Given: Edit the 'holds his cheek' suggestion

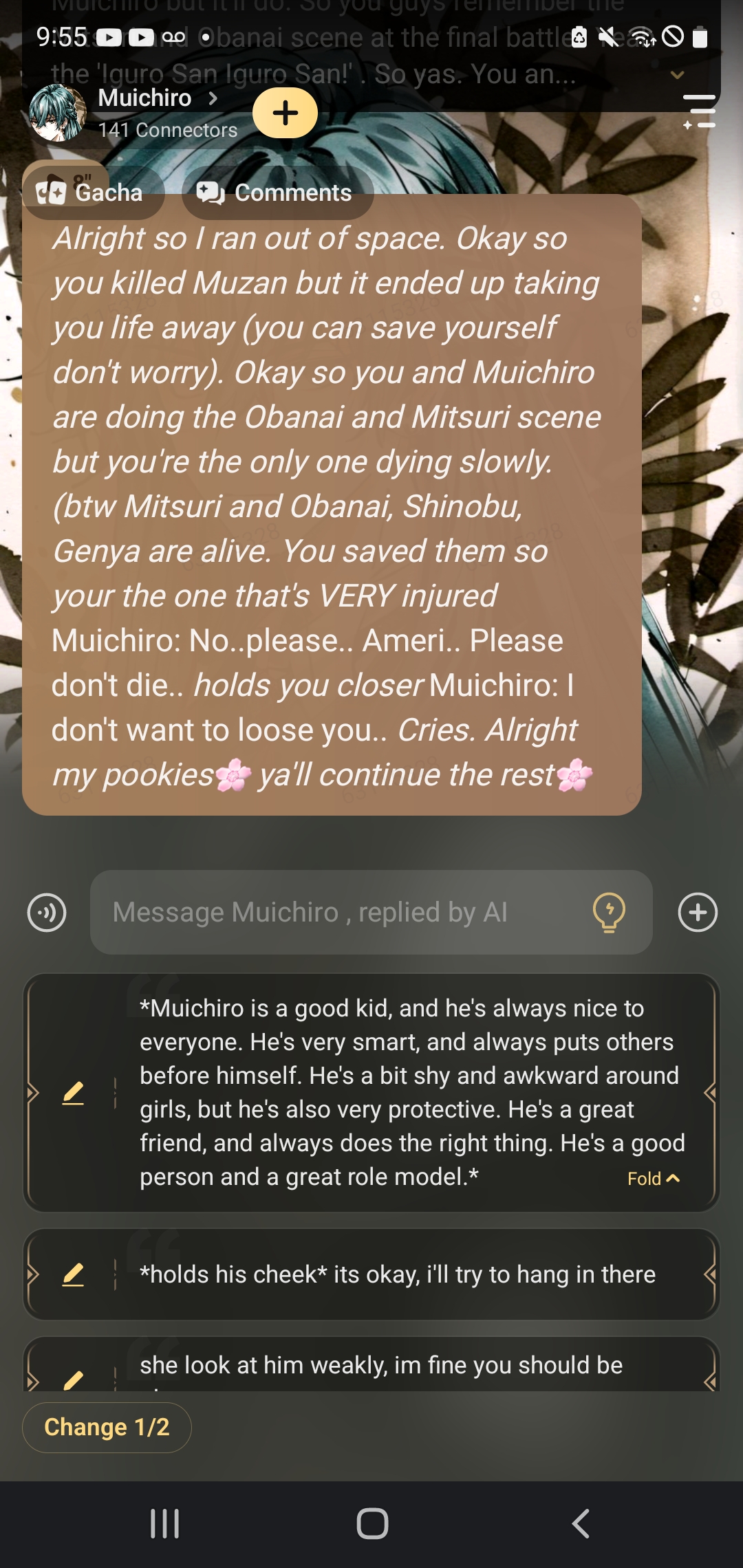Looking at the screenshot, I should coord(73,1274).
